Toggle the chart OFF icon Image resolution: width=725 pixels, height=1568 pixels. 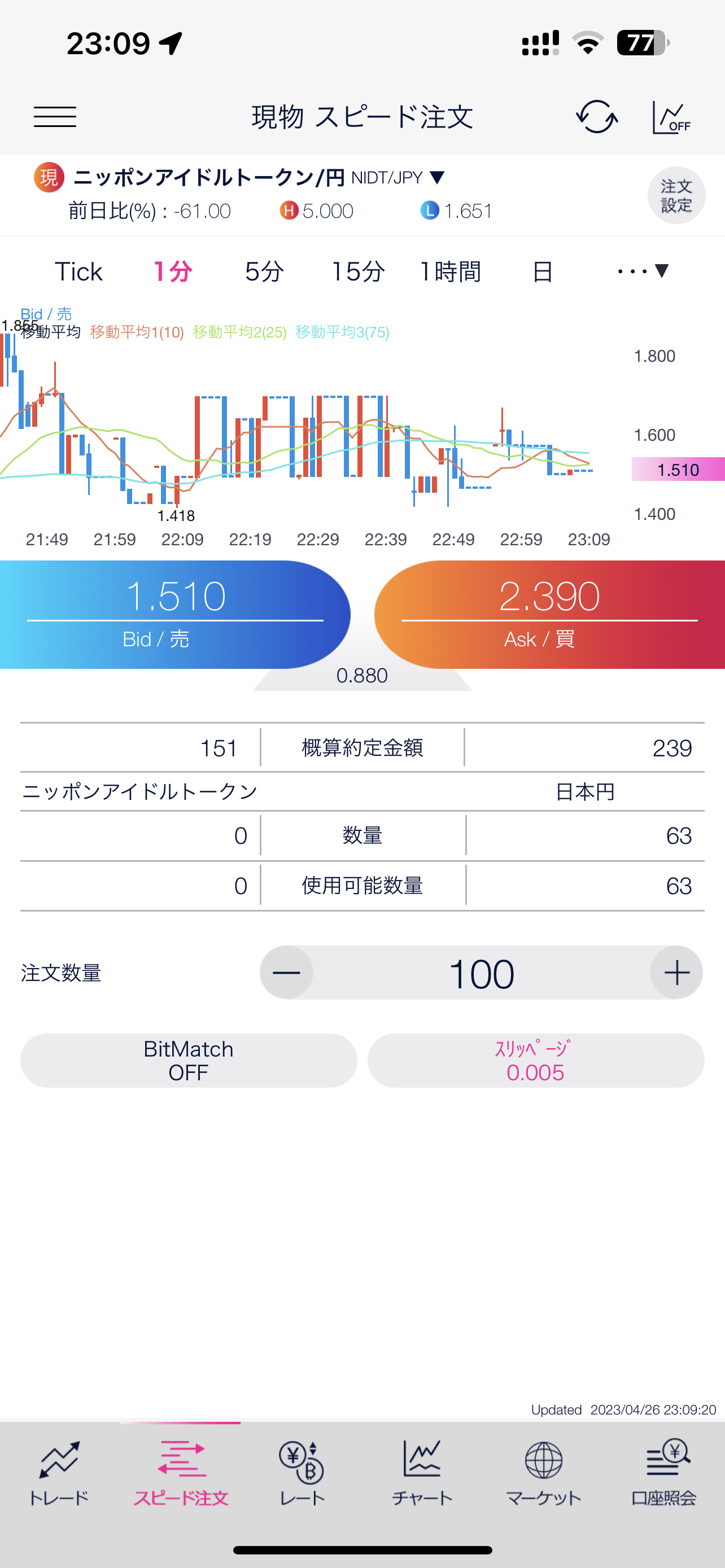pos(671,117)
